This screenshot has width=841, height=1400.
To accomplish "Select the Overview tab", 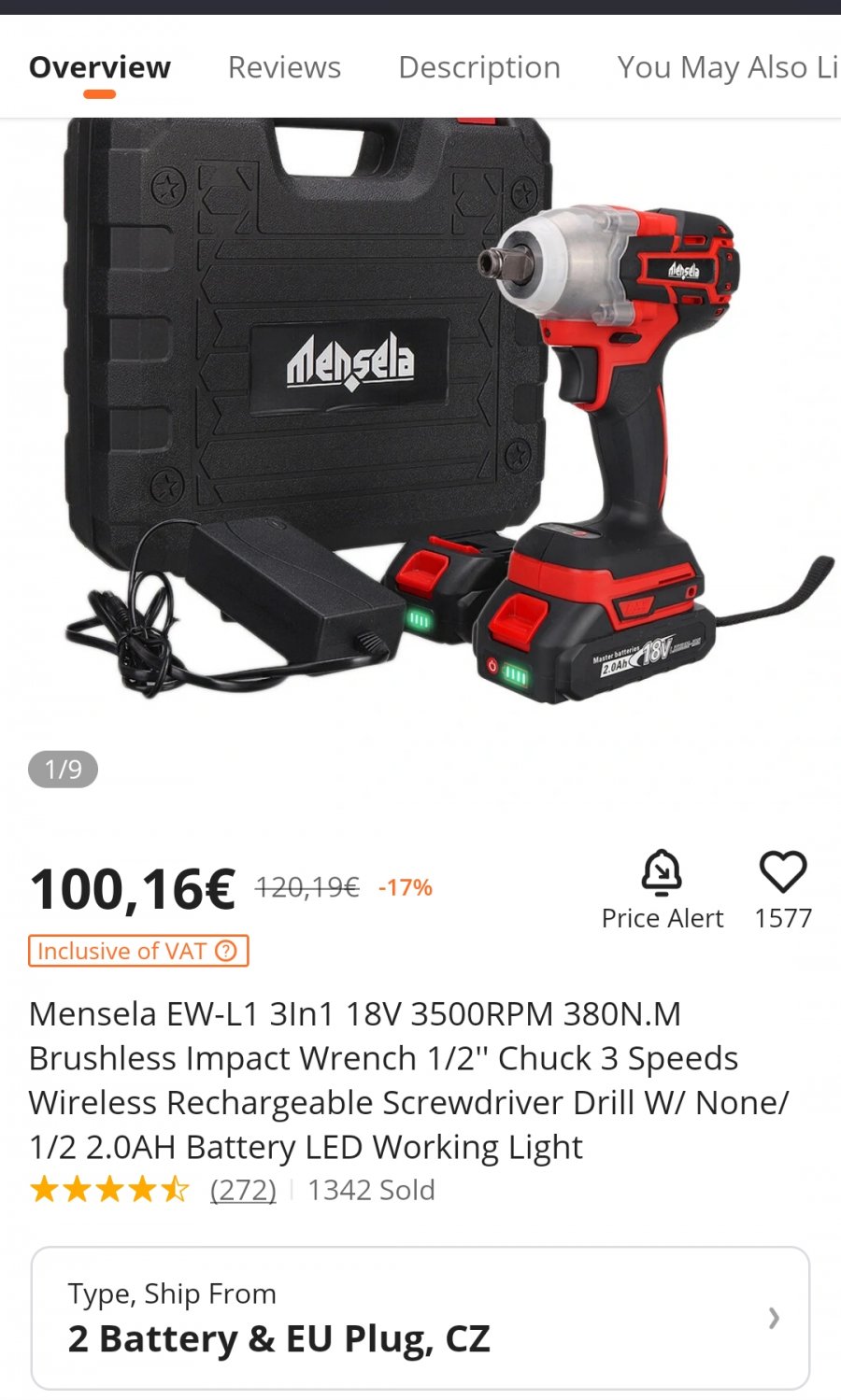I will pos(99,67).
